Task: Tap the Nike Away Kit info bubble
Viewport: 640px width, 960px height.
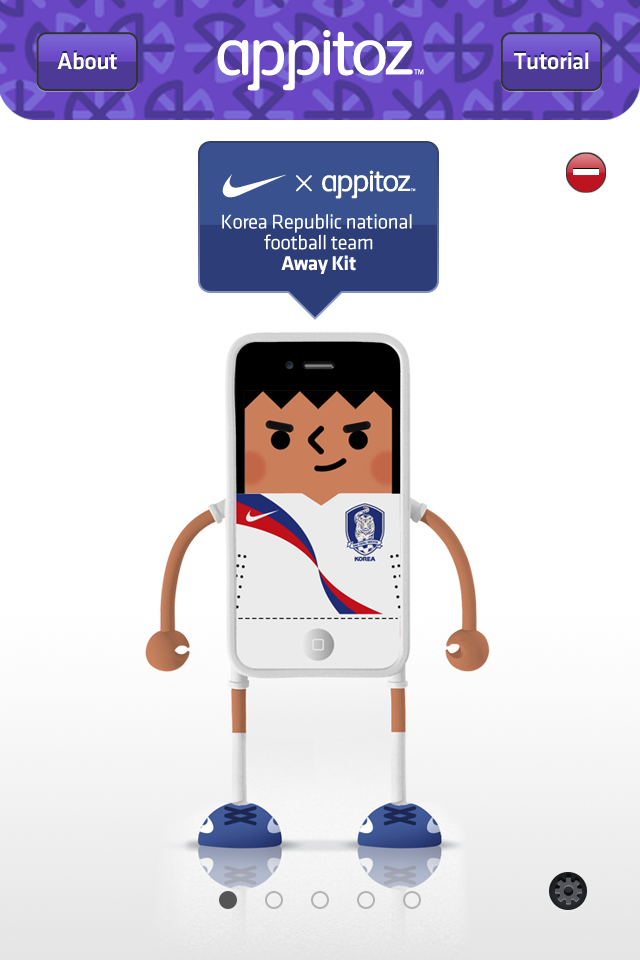Action: (318, 218)
